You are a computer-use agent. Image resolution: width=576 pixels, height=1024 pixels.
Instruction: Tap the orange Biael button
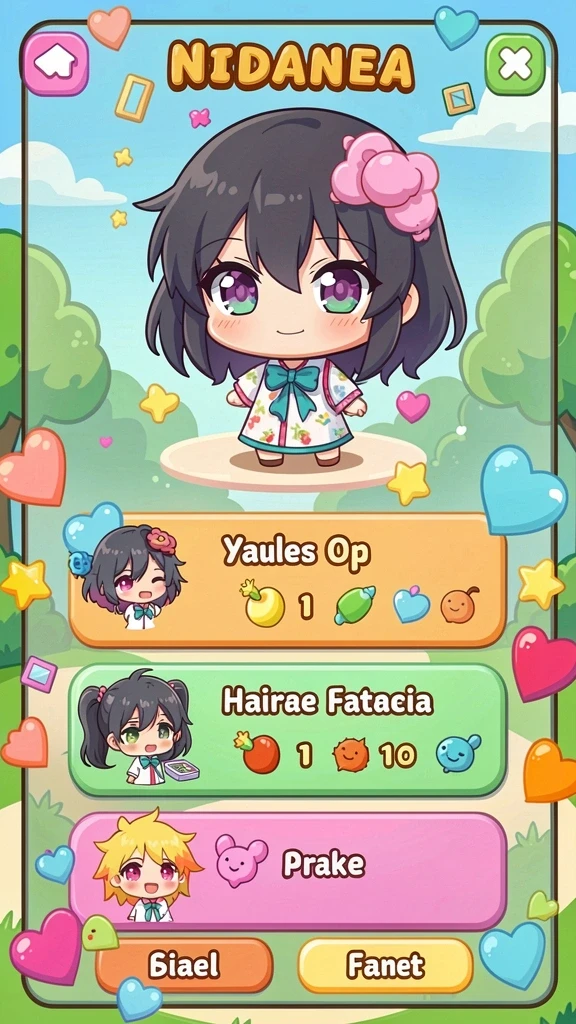[x=184, y=965]
